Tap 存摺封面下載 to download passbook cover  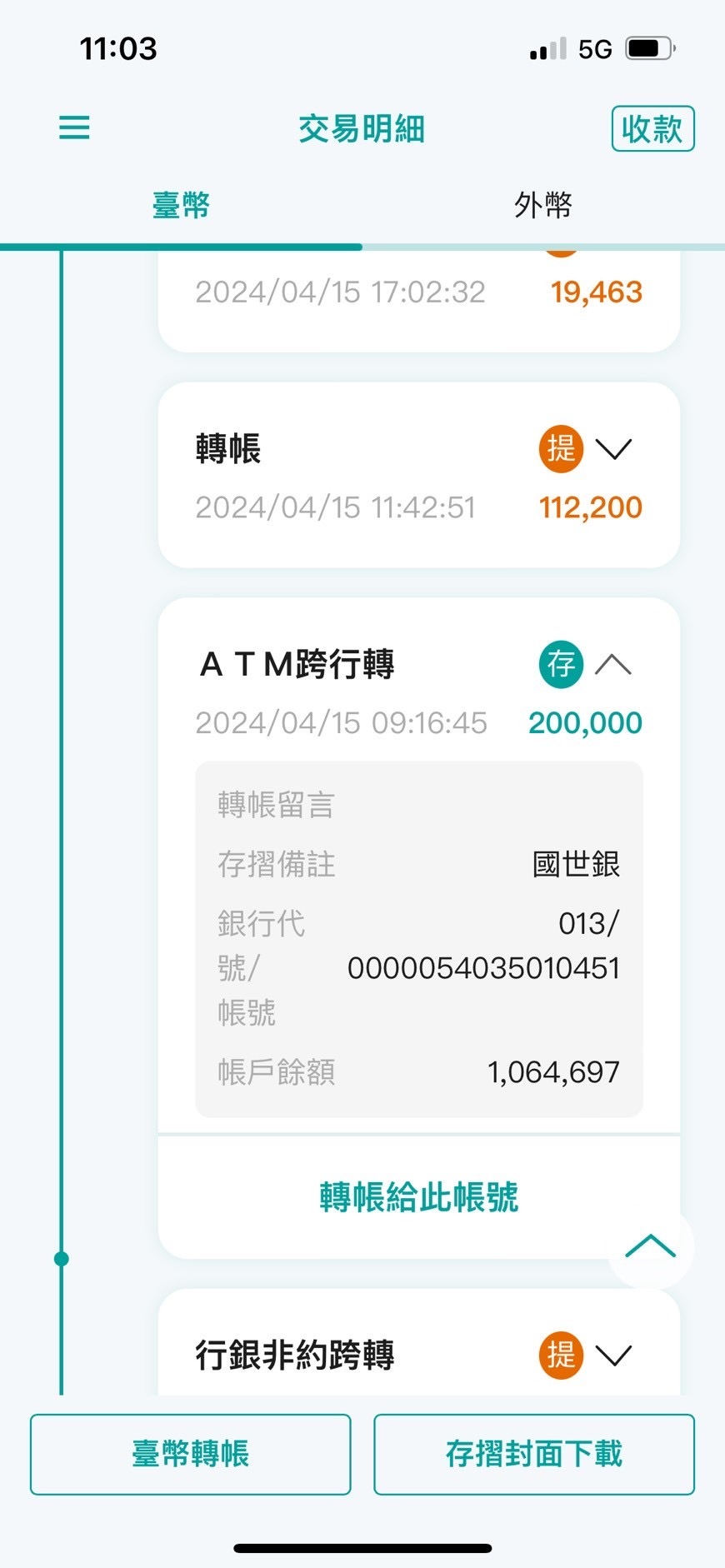tap(533, 1454)
